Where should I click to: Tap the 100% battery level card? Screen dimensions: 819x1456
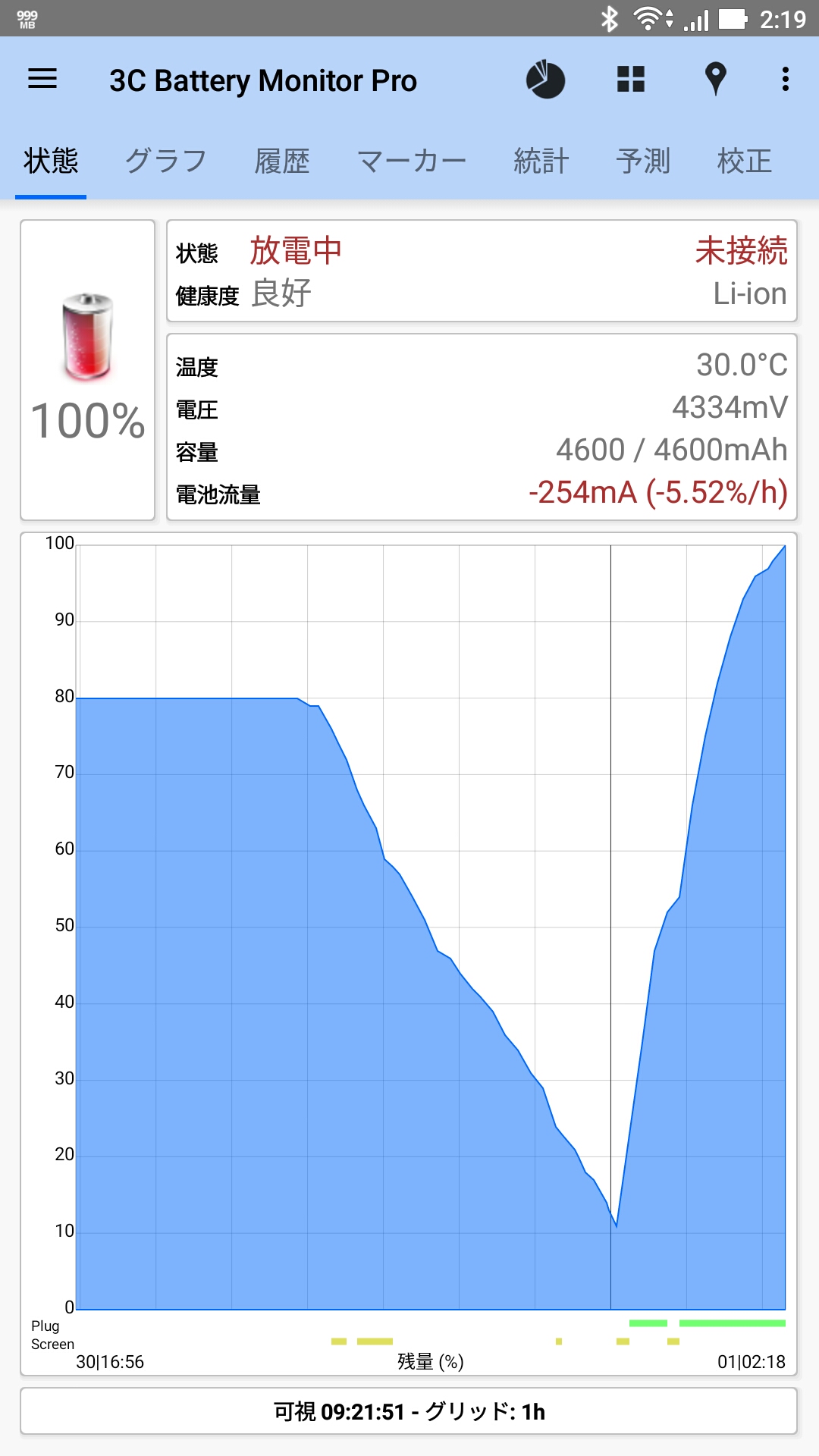pyautogui.click(x=88, y=370)
